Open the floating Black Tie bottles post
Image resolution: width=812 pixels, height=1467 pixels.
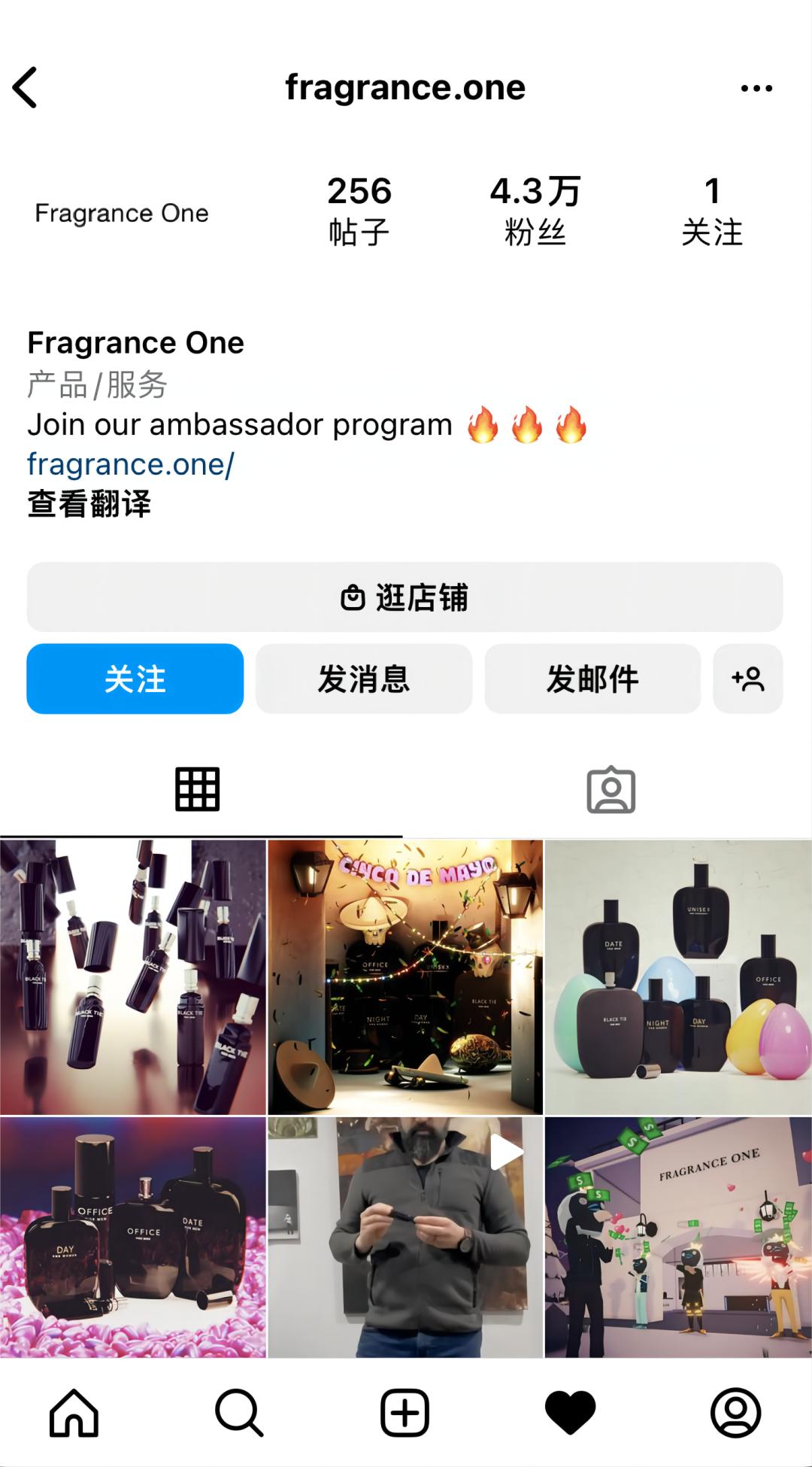pos(133,976)
